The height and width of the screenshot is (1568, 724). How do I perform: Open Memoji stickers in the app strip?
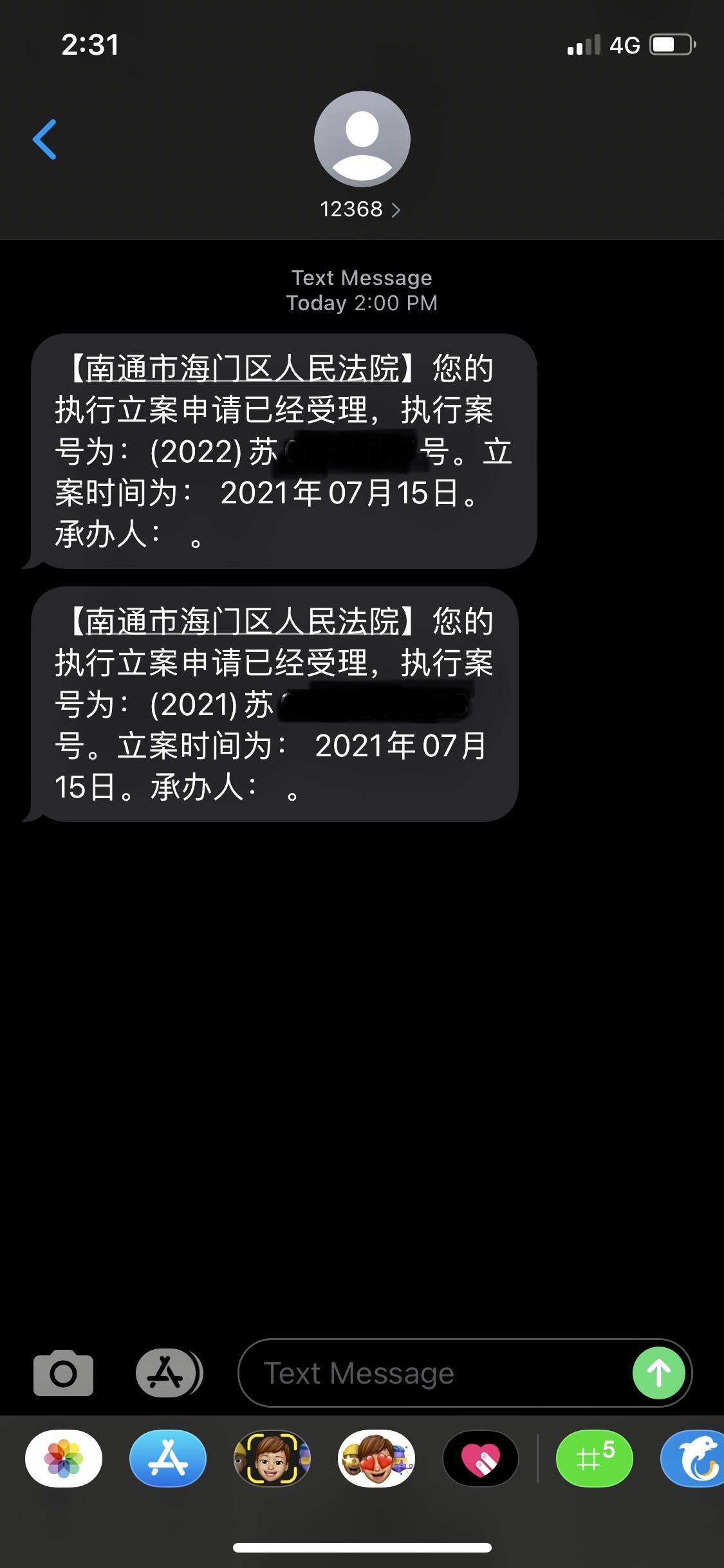376,1459
